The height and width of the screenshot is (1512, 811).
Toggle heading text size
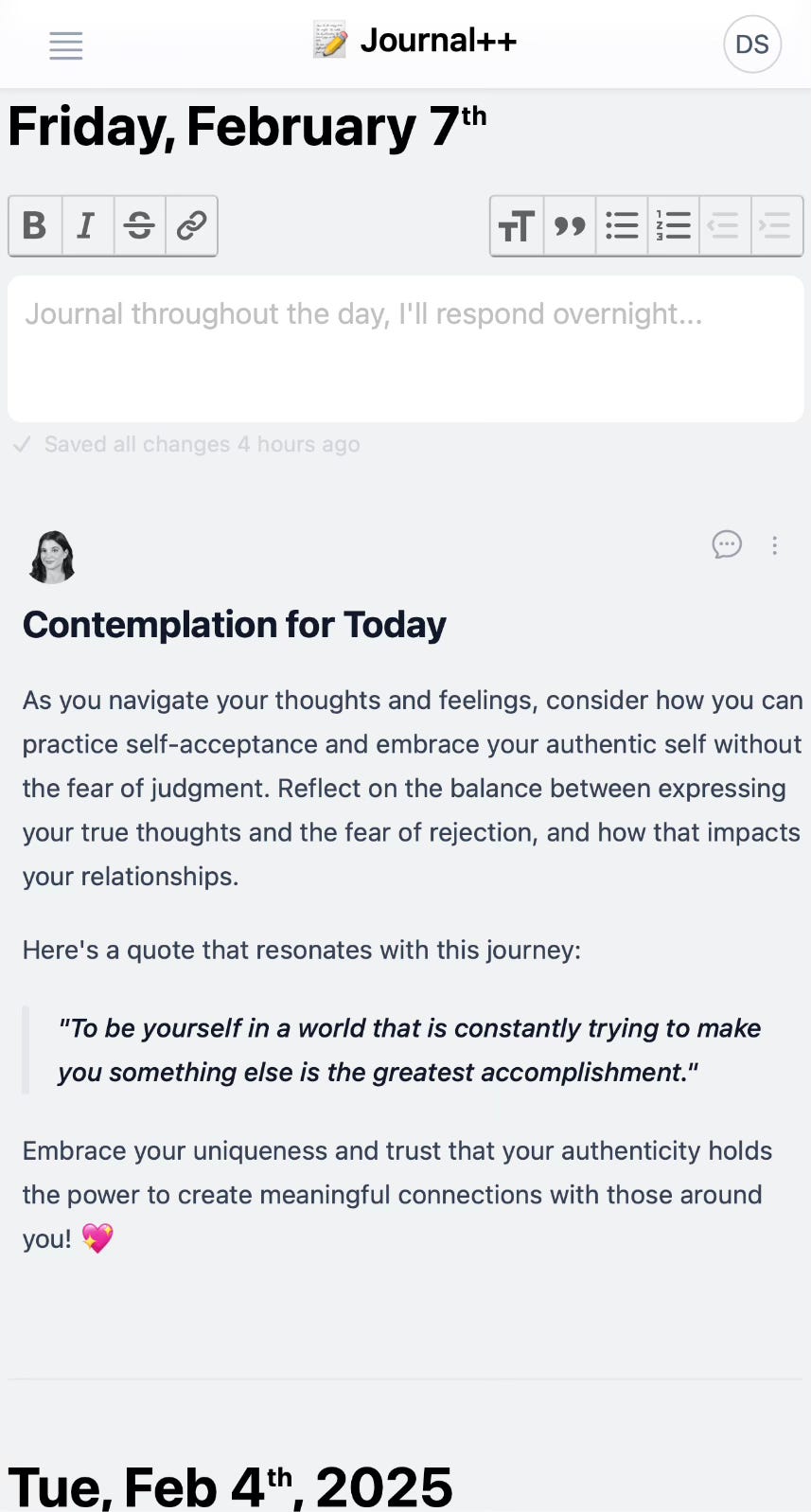coord(518,225)
